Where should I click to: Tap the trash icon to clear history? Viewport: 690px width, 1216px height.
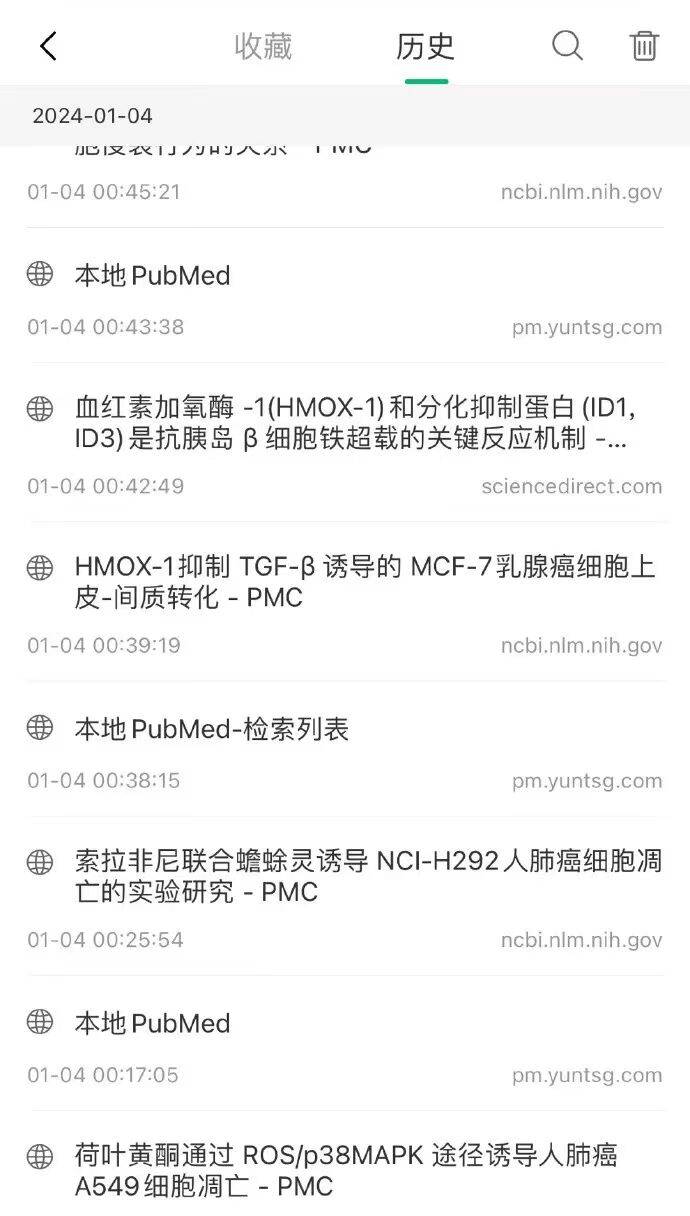tap(644, 46)
